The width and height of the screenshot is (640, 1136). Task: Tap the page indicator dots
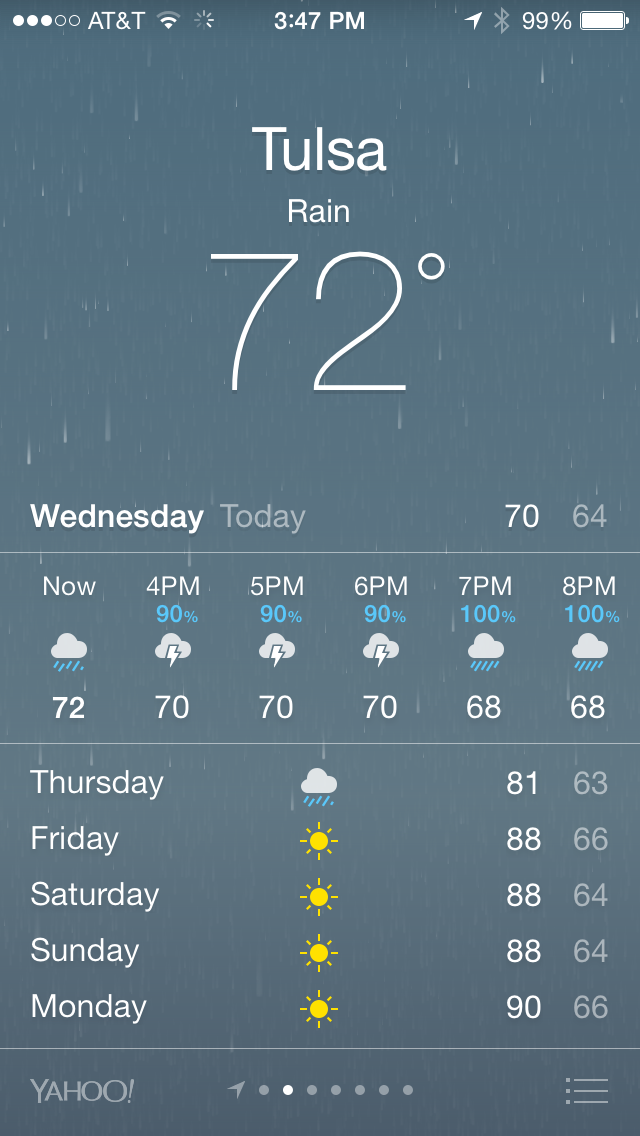[x=320, y=1090]
